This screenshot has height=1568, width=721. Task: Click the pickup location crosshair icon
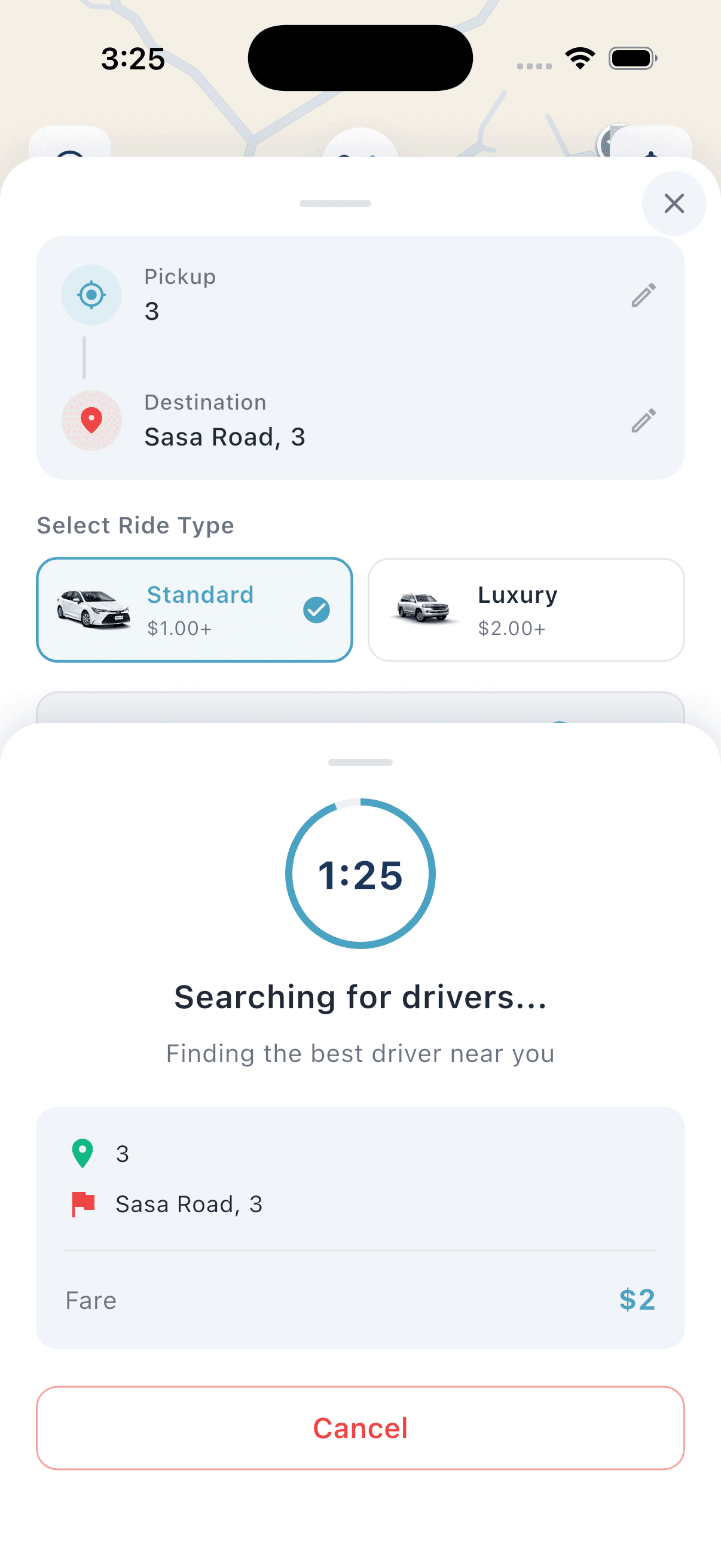(x=91, y=295)
